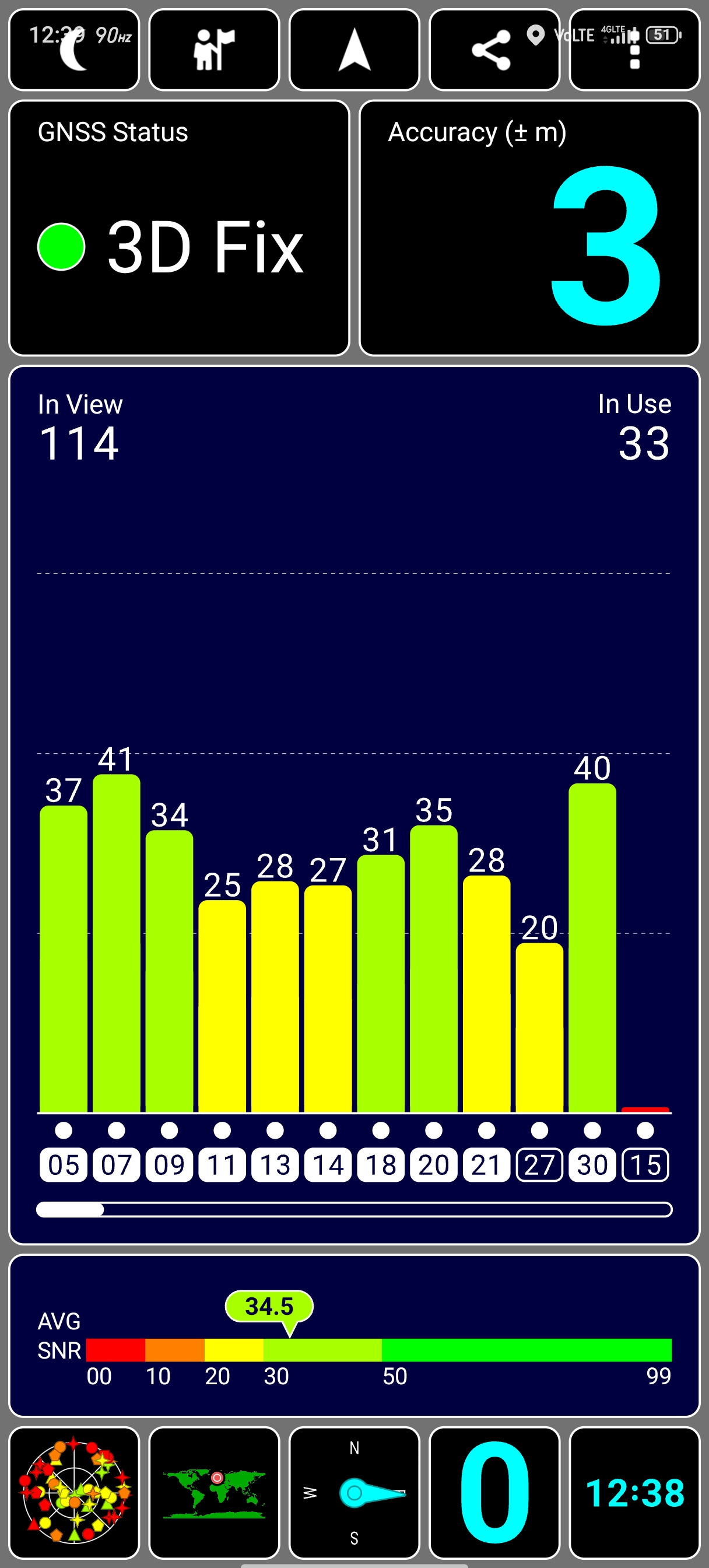Open the waypoint flag tool

213,51
